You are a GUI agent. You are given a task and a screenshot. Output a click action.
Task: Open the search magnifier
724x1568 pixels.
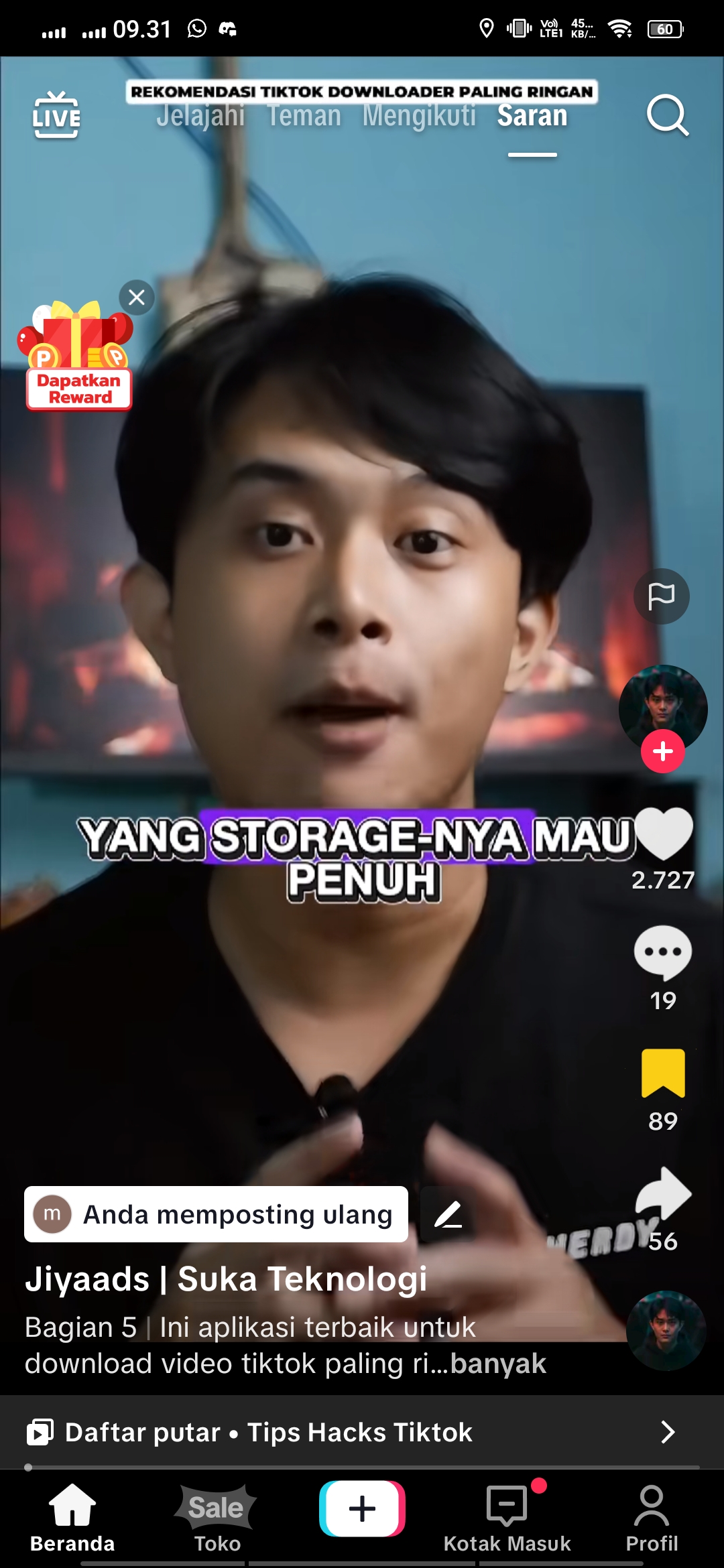(667, 115)
